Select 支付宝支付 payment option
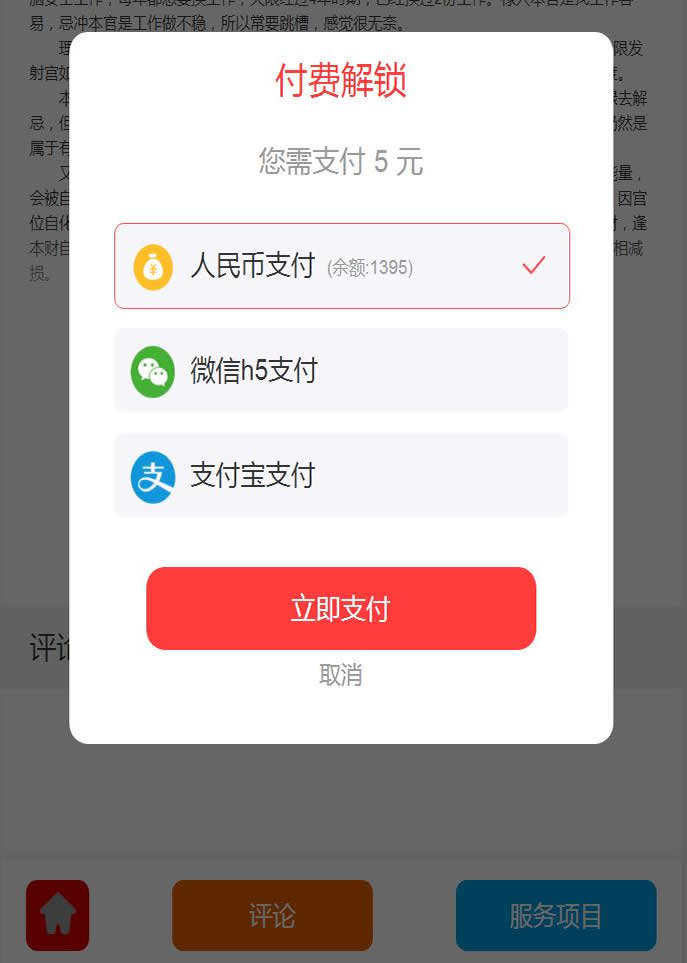The height and width of the screenshot is (963, 687). 341,475
